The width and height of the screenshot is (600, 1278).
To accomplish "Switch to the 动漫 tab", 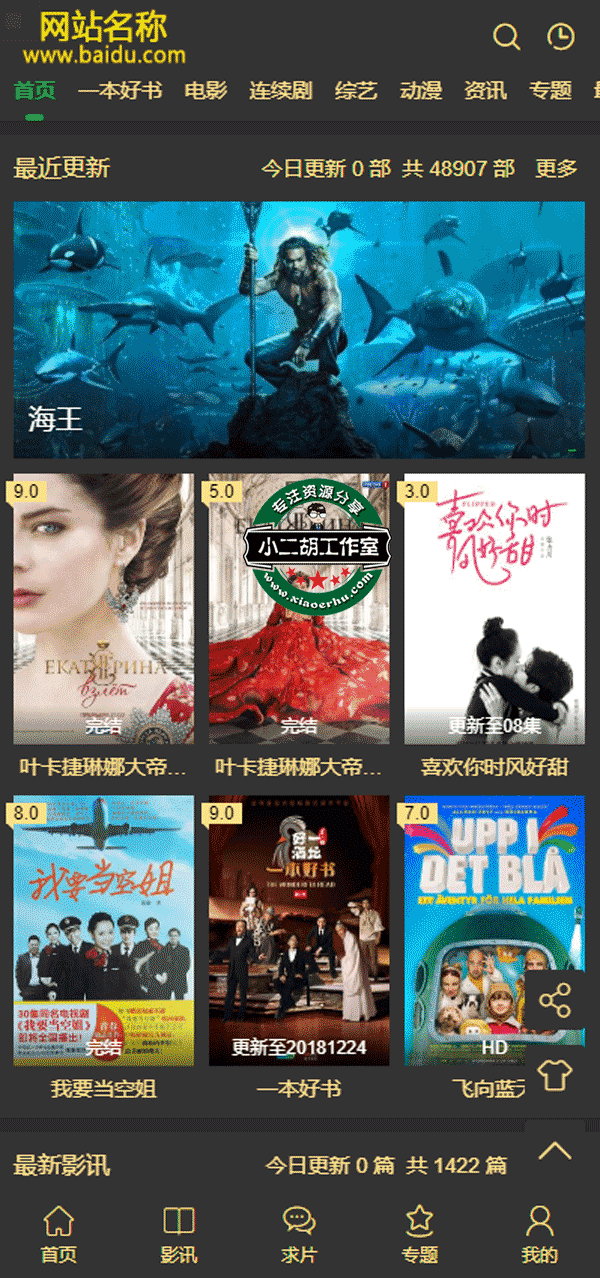I will pyautogui.click(x=421, y=91).
